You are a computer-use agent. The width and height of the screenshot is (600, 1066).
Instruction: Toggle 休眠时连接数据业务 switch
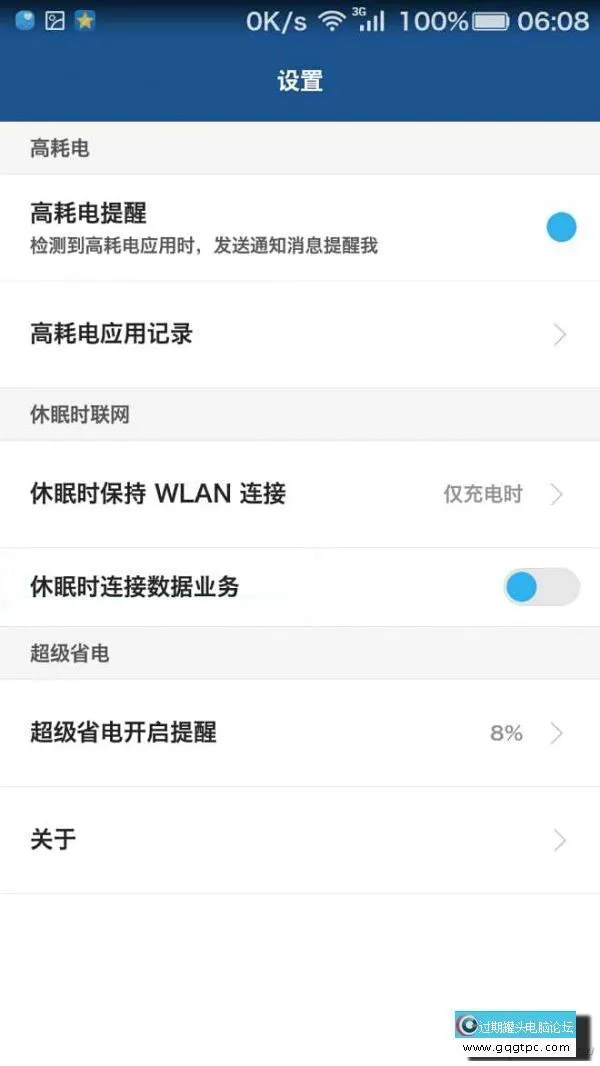pos(541,587)
